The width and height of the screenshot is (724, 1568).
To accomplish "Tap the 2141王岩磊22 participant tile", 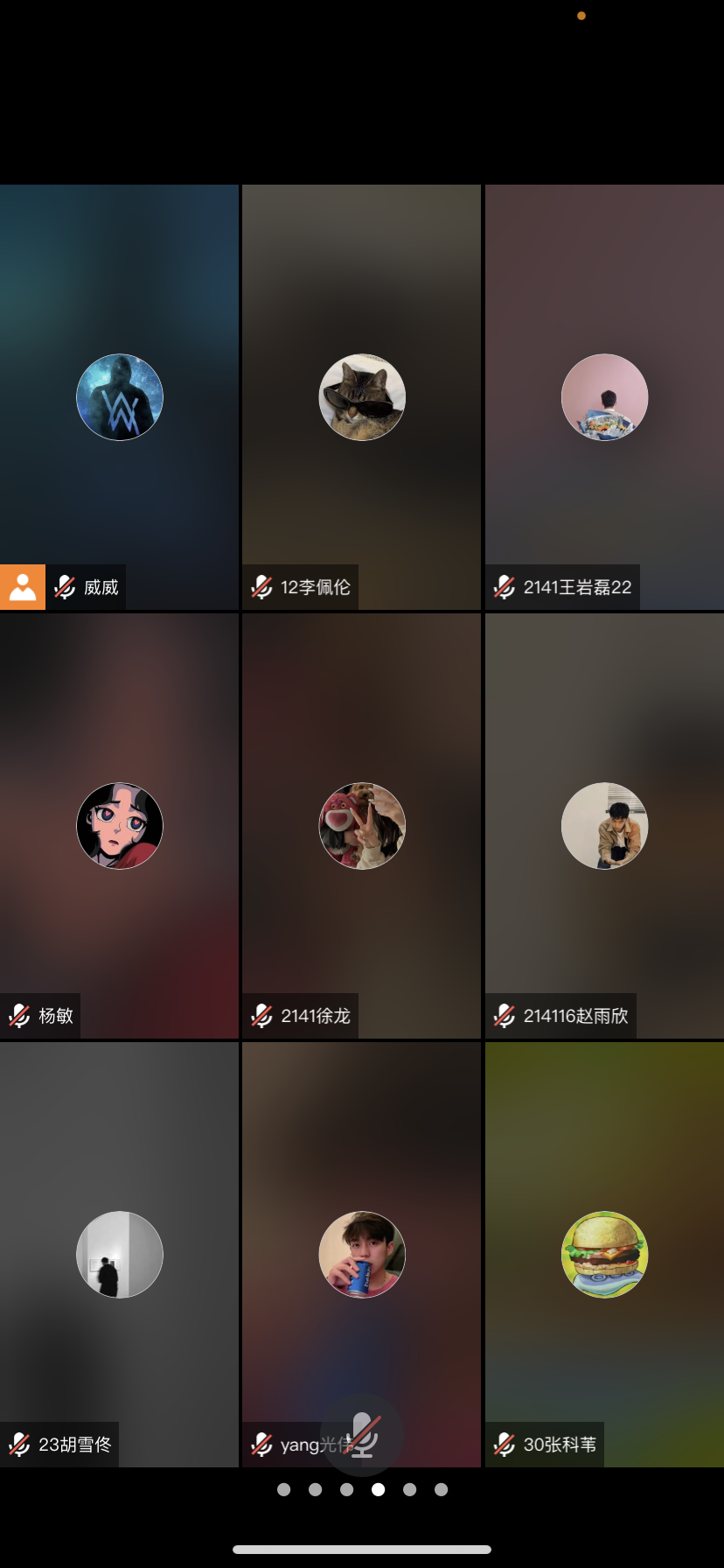I will pos(604,397).
